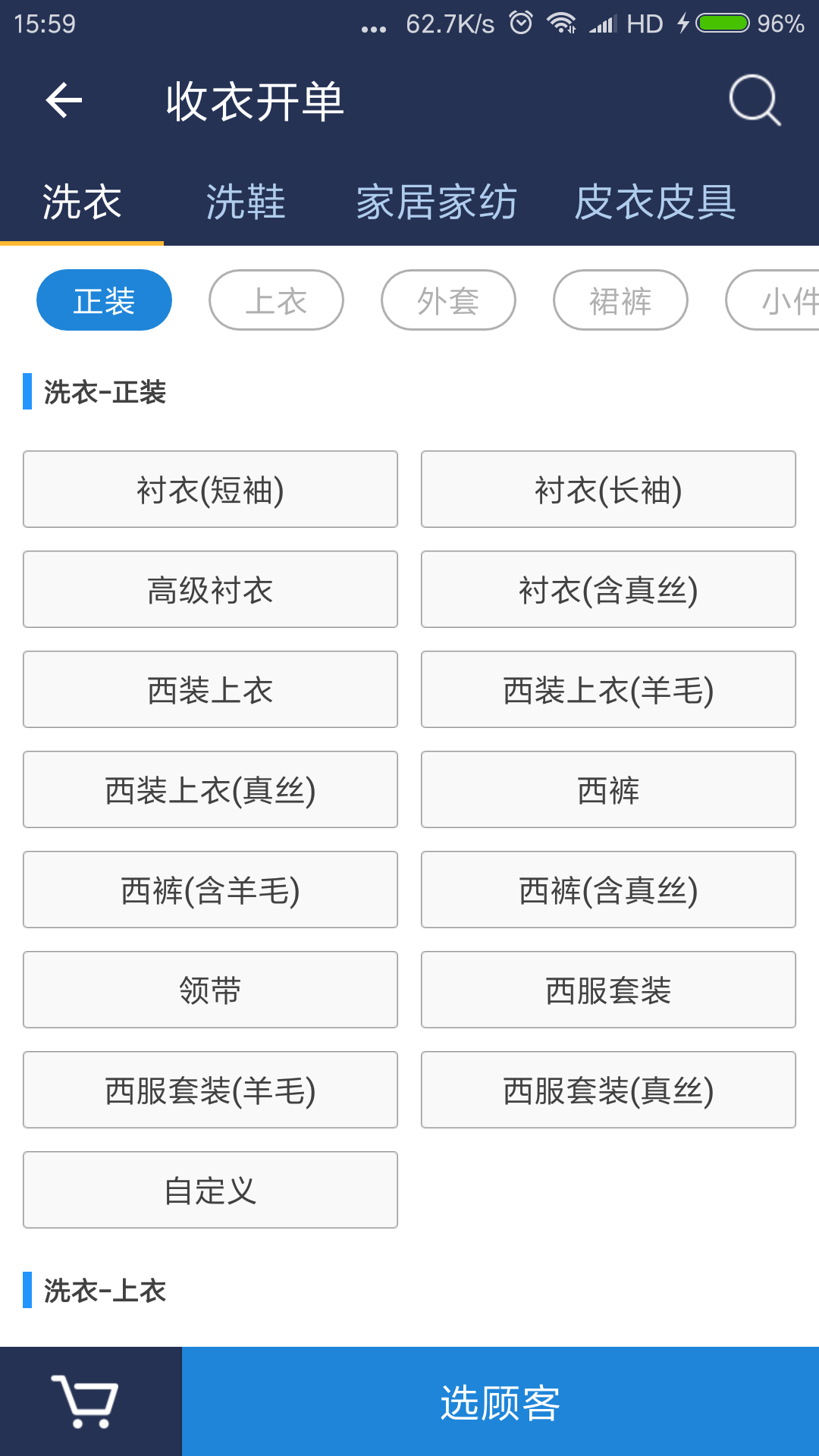Viewport: 819px width, 1456px height.
Task: Select the 外套 category chip
Action: tap(448, 300)
